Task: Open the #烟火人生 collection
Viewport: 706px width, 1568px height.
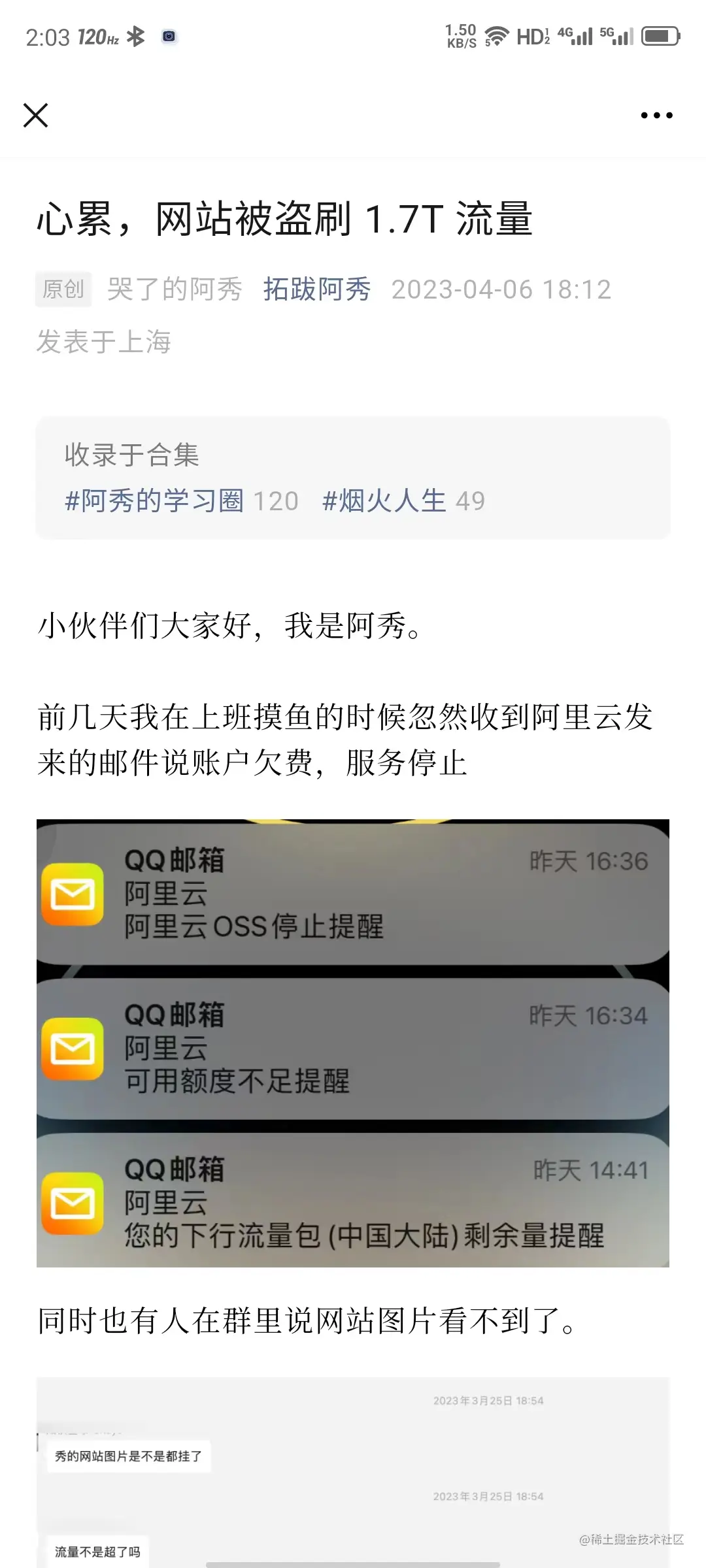Action: click(x=384, y=501)
